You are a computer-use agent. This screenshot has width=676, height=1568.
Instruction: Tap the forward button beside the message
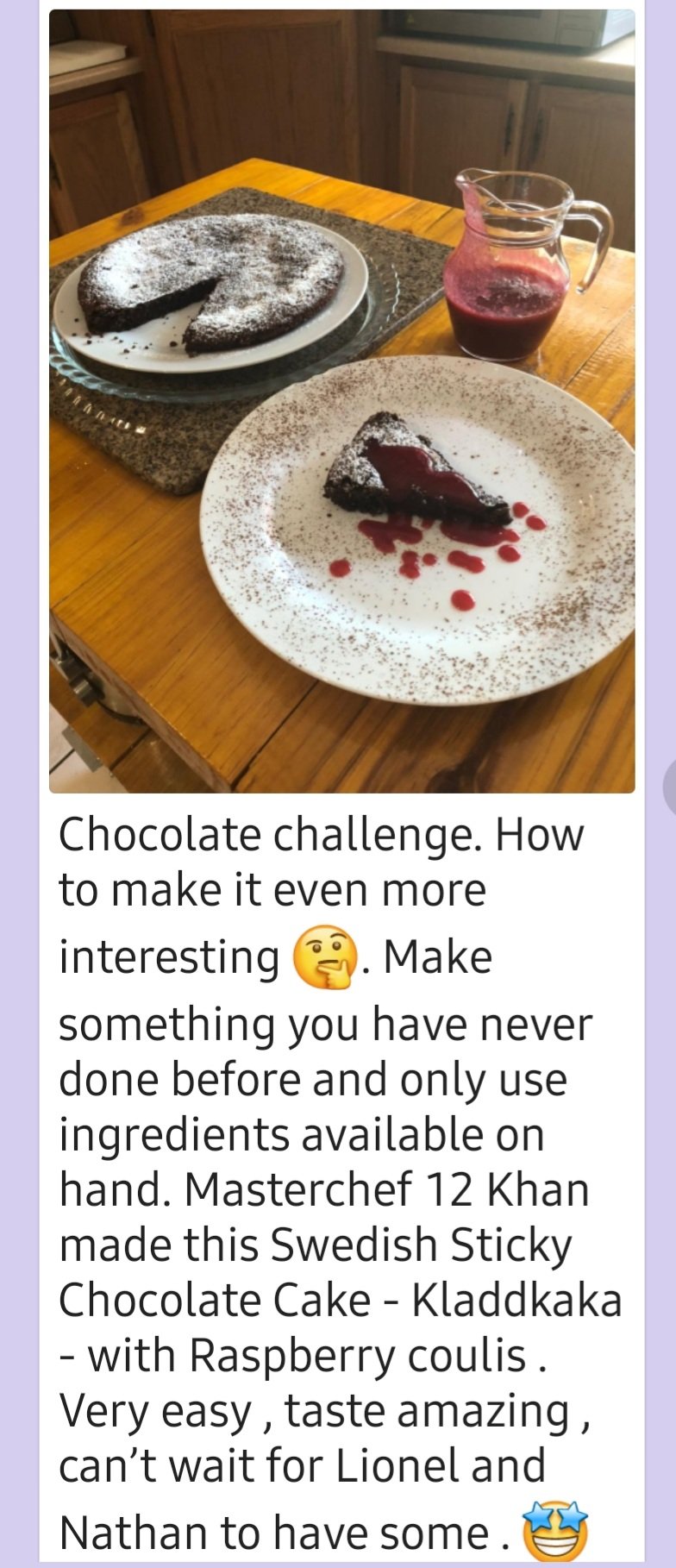[670, 787]
